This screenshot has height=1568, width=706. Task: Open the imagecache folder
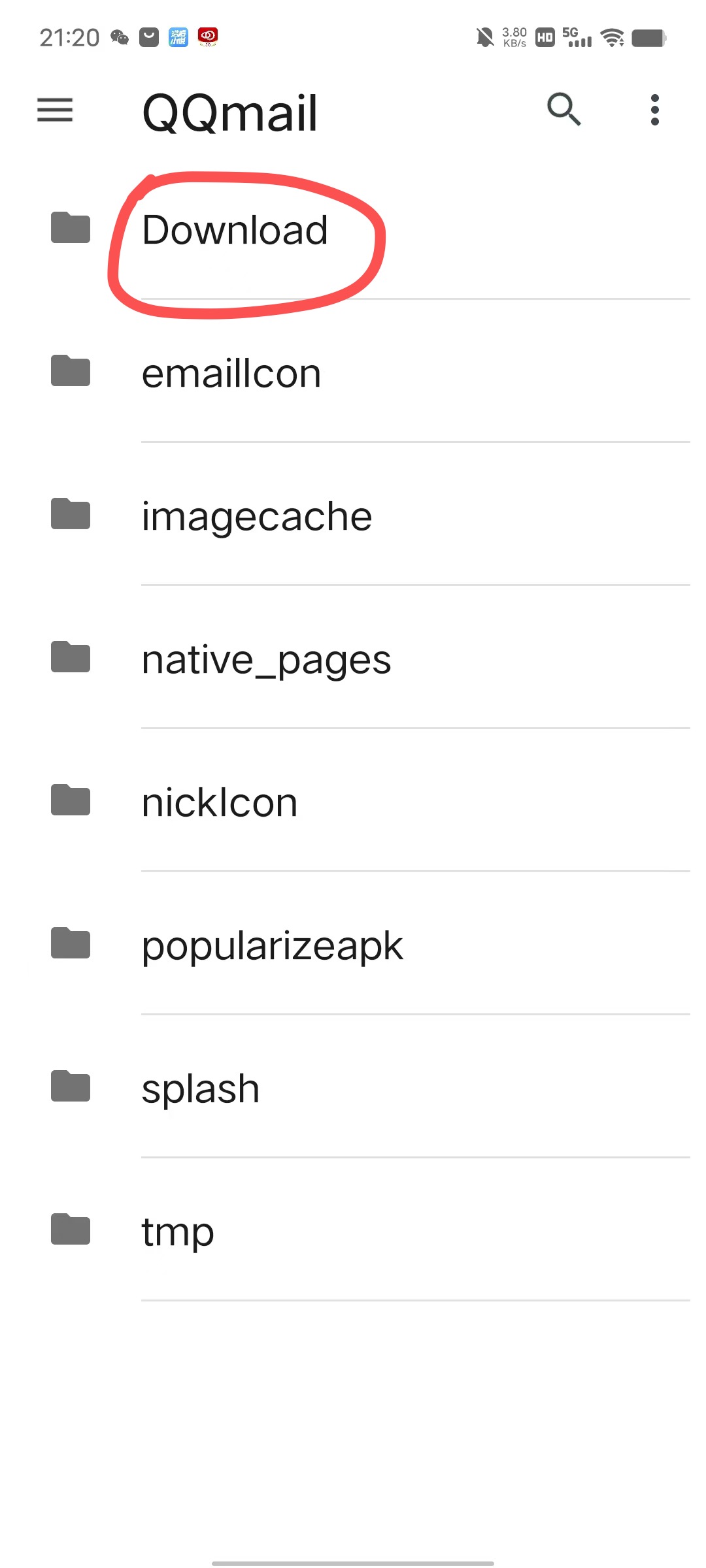353,515
